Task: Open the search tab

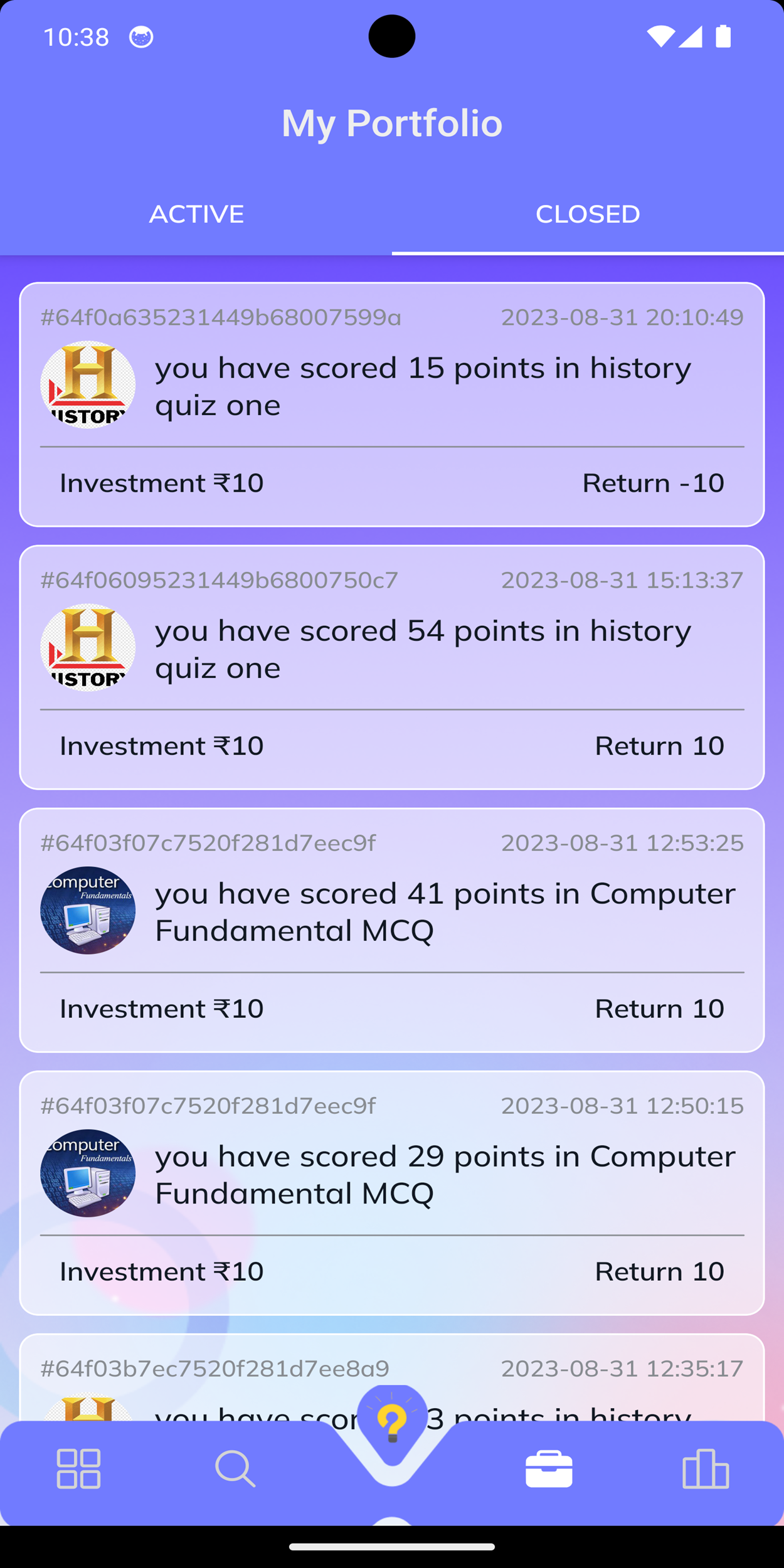Action: 235,1468
